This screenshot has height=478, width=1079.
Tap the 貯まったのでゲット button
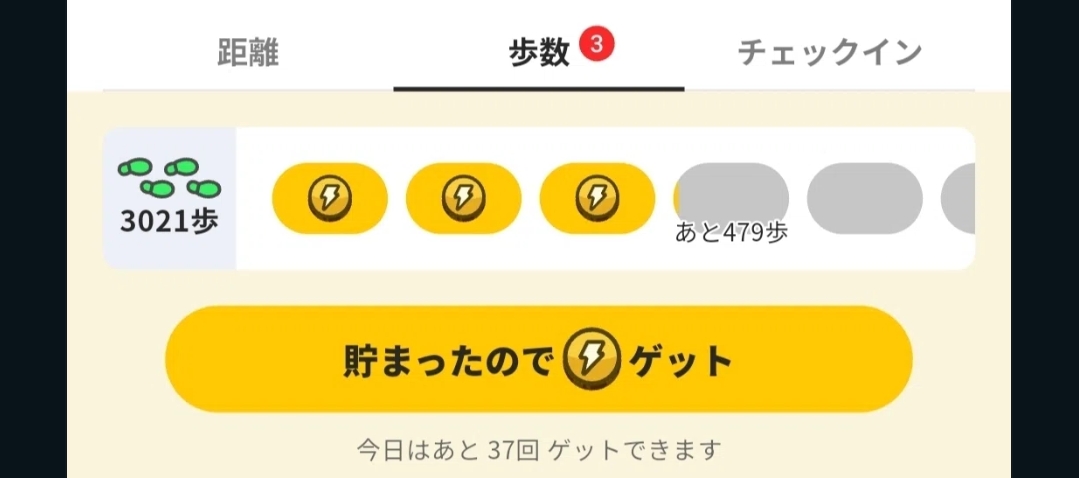coord(538,360)
